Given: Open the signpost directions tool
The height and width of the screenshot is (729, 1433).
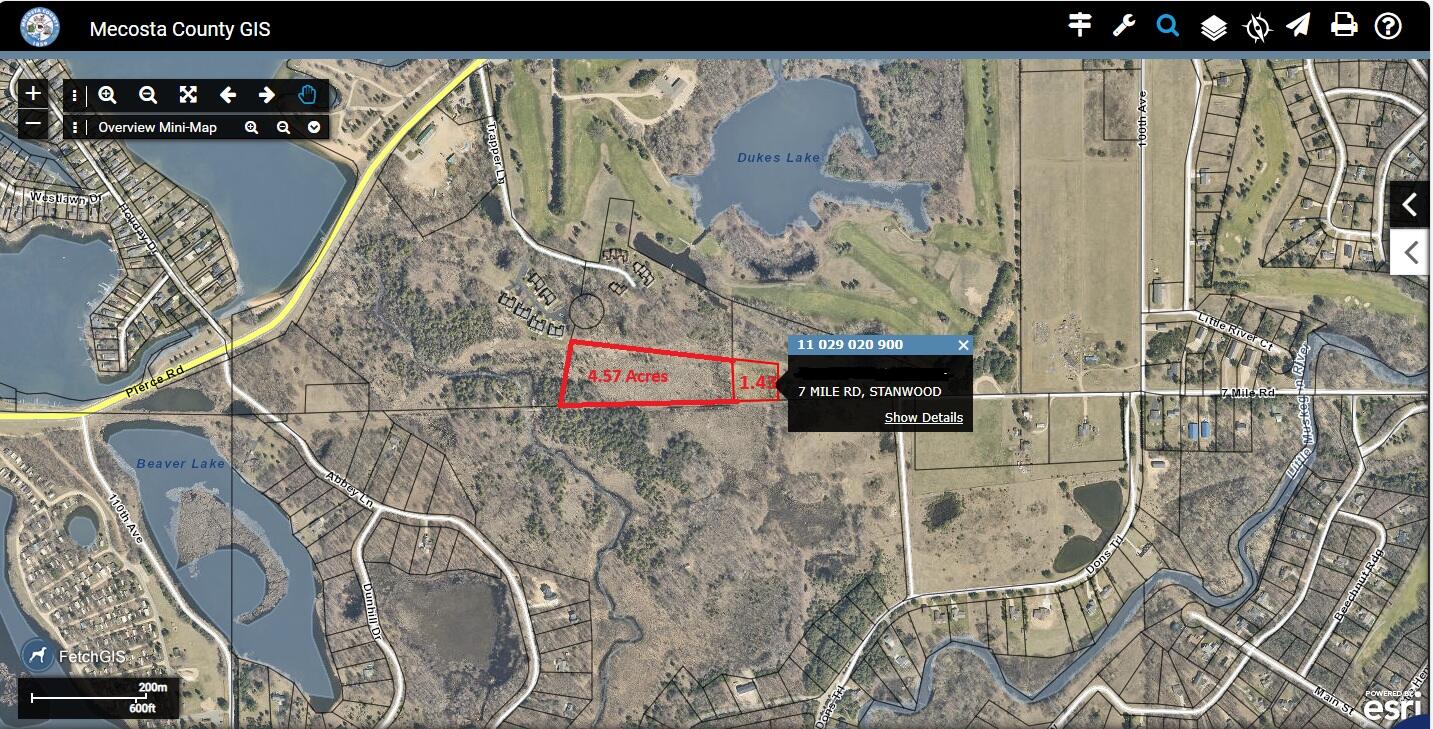Looking at the screenshot, I should [x=1079, y=25].
